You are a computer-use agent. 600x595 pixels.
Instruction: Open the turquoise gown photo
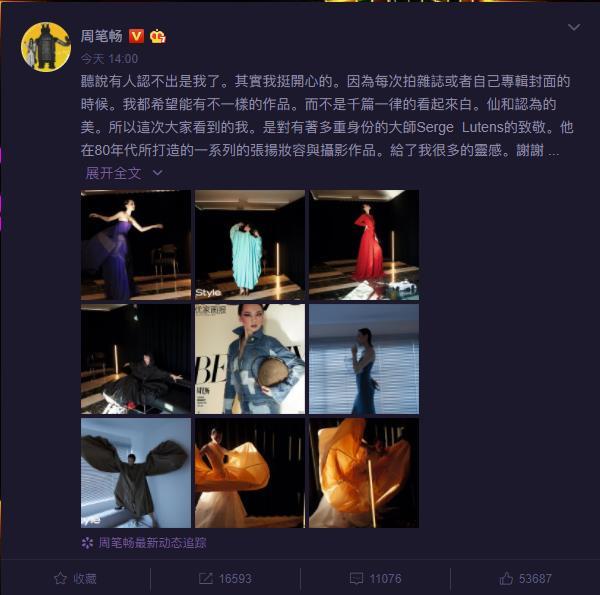pos(249,245)
